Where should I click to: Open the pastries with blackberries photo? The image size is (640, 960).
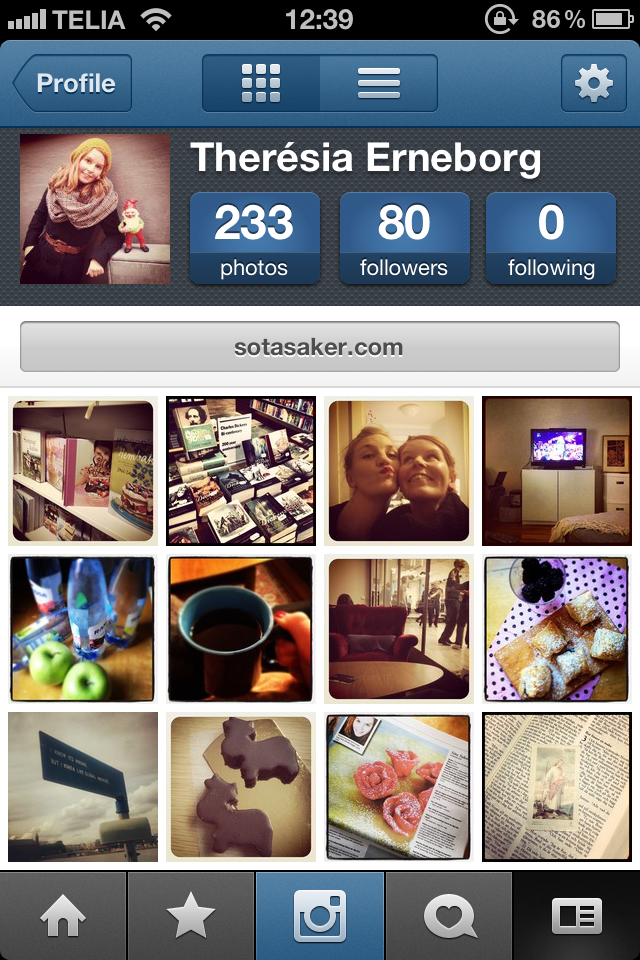(556, 629)
